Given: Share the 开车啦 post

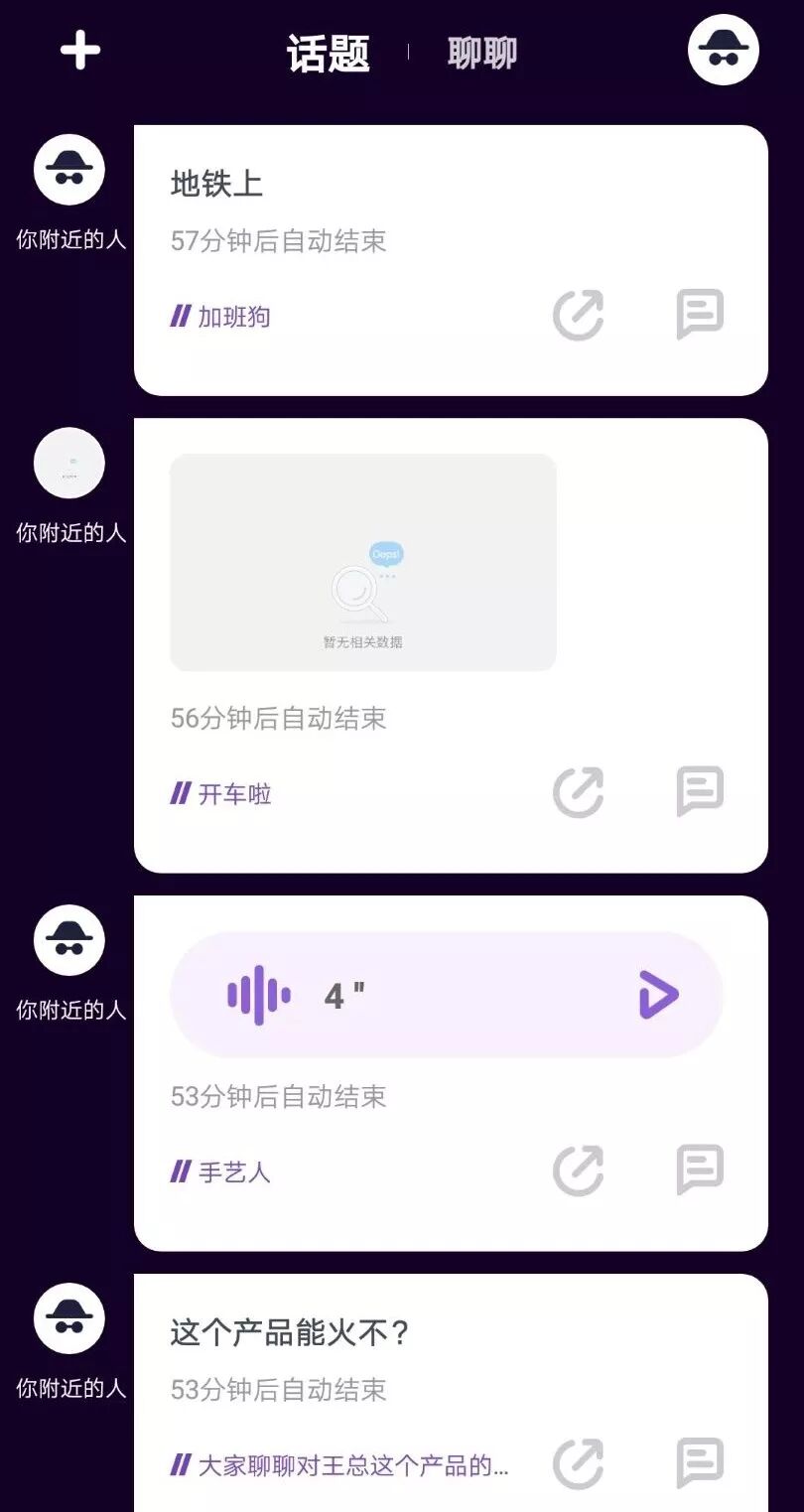Looking at the screenshot, I should (579, 792).
